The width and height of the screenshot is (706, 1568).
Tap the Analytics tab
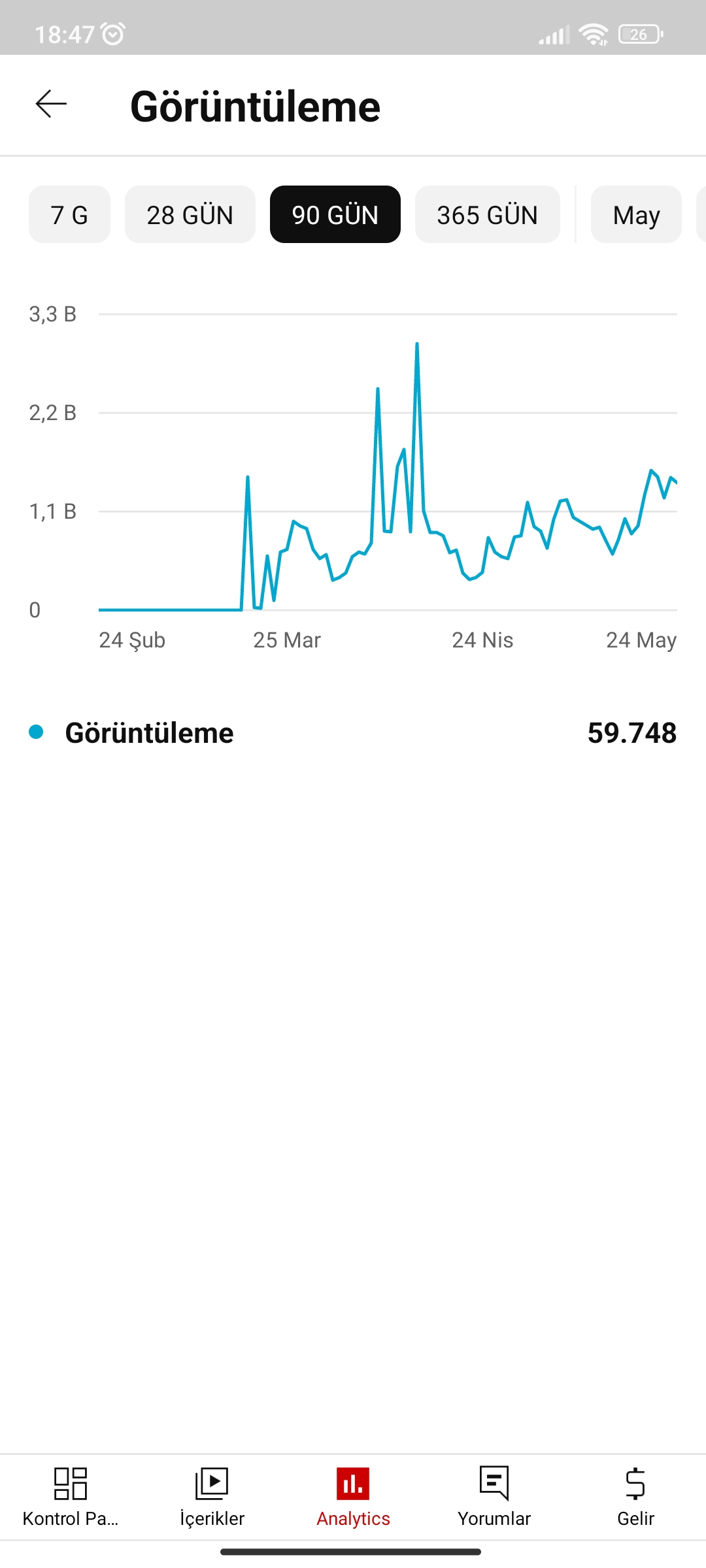(353, 1497)
